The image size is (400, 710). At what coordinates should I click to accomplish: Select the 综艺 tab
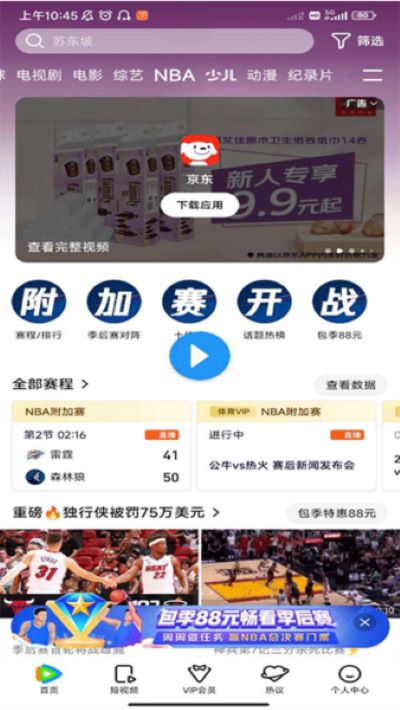(x=128, y=75)
